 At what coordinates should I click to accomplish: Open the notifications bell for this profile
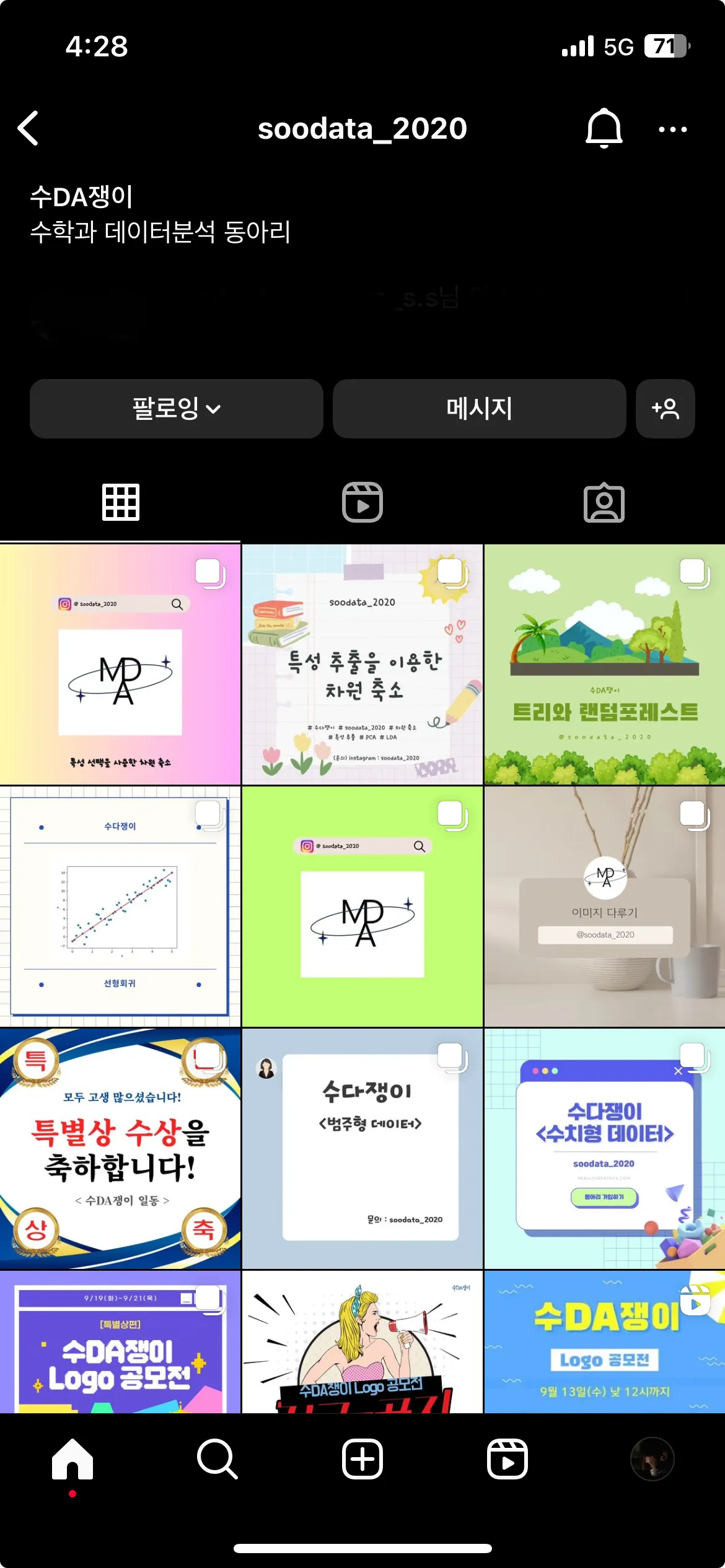(604, 128)
